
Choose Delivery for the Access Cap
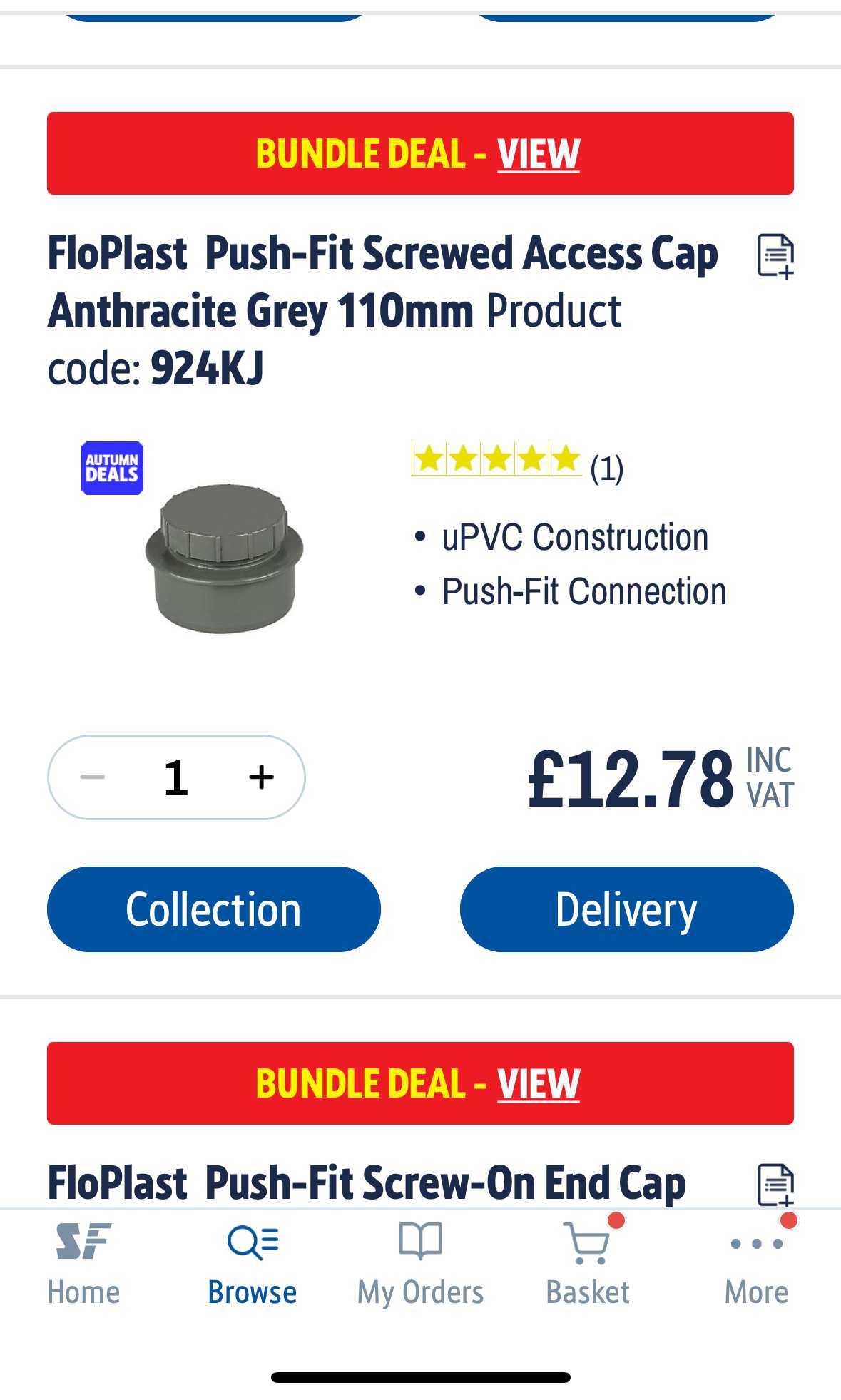point(627,909)
